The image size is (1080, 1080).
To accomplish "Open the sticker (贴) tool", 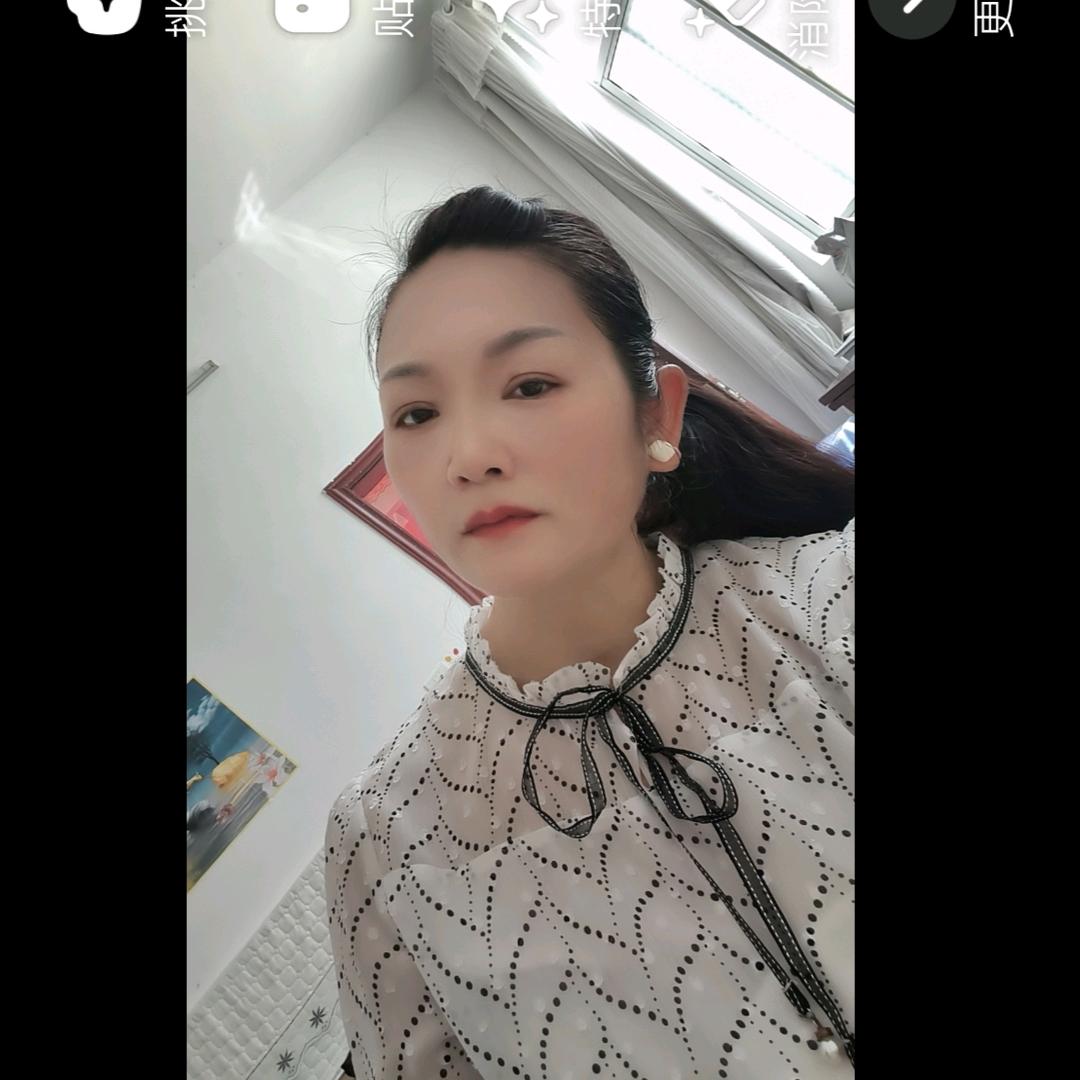I will (x=313, y=12).
